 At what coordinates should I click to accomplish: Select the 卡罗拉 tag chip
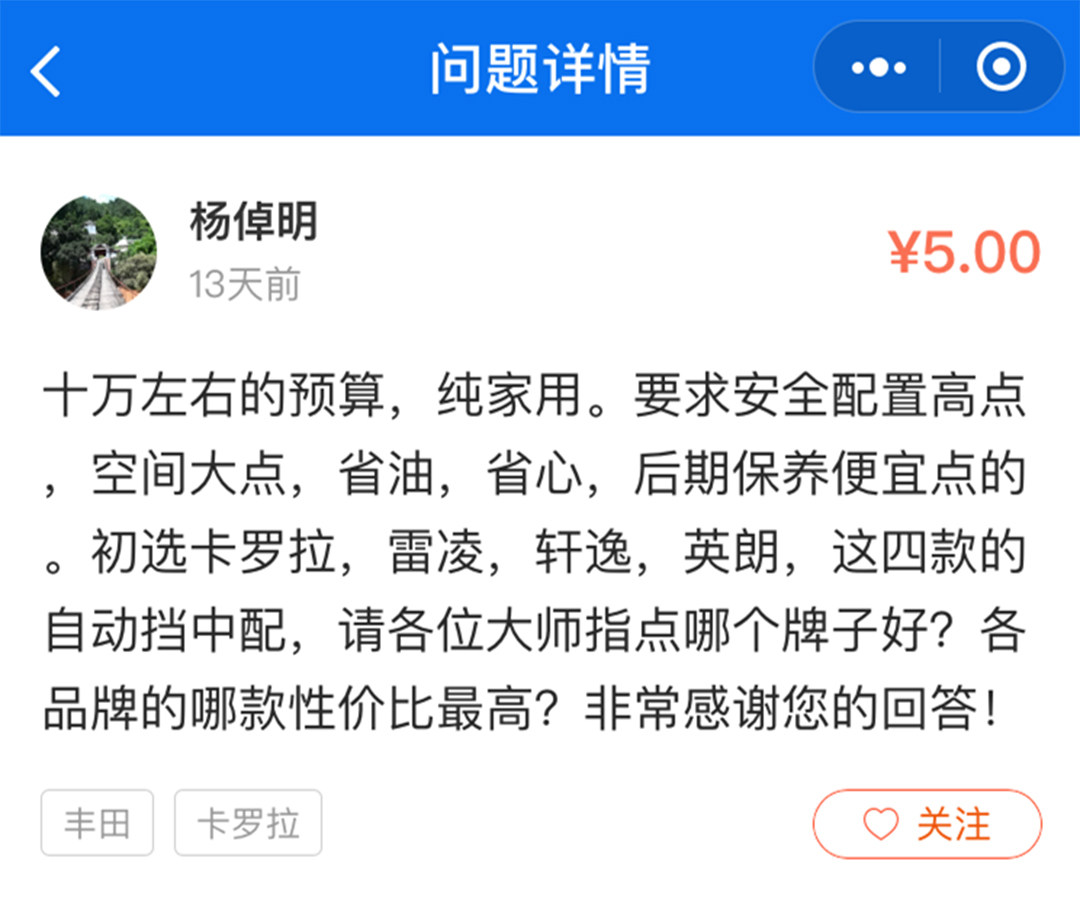(x=248, y=824)
